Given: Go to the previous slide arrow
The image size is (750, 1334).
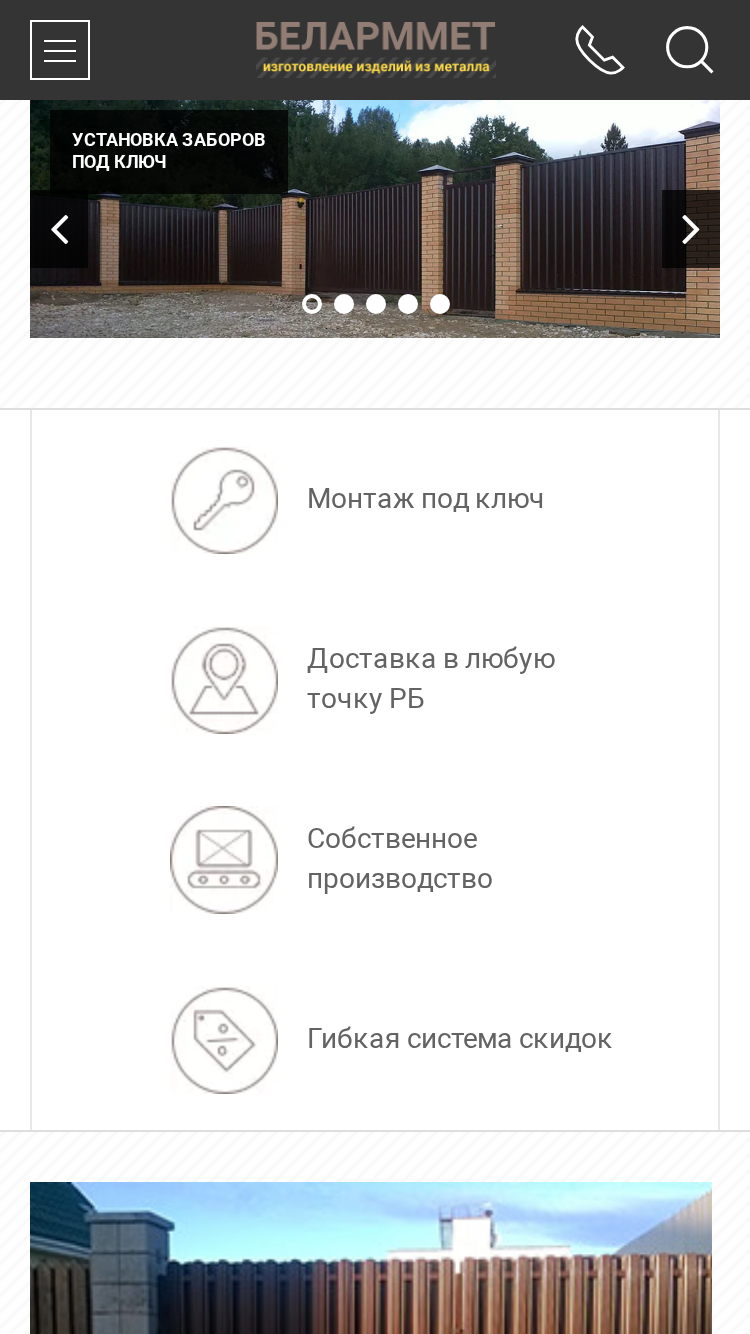Looking at the screenshot, I should (x=59, y=229).
